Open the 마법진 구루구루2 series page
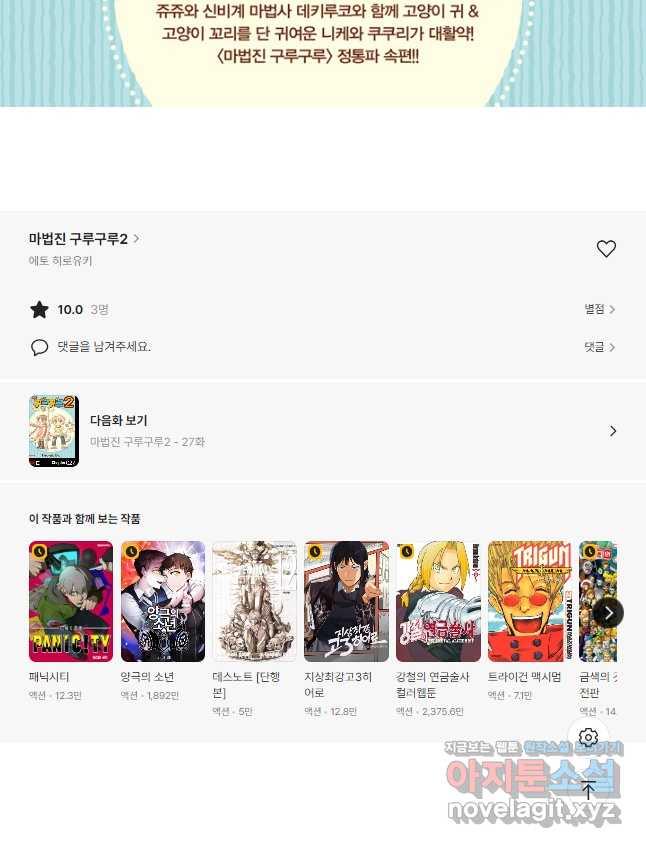646x848 pixels. pyautogui.click(x=84, y=239)
